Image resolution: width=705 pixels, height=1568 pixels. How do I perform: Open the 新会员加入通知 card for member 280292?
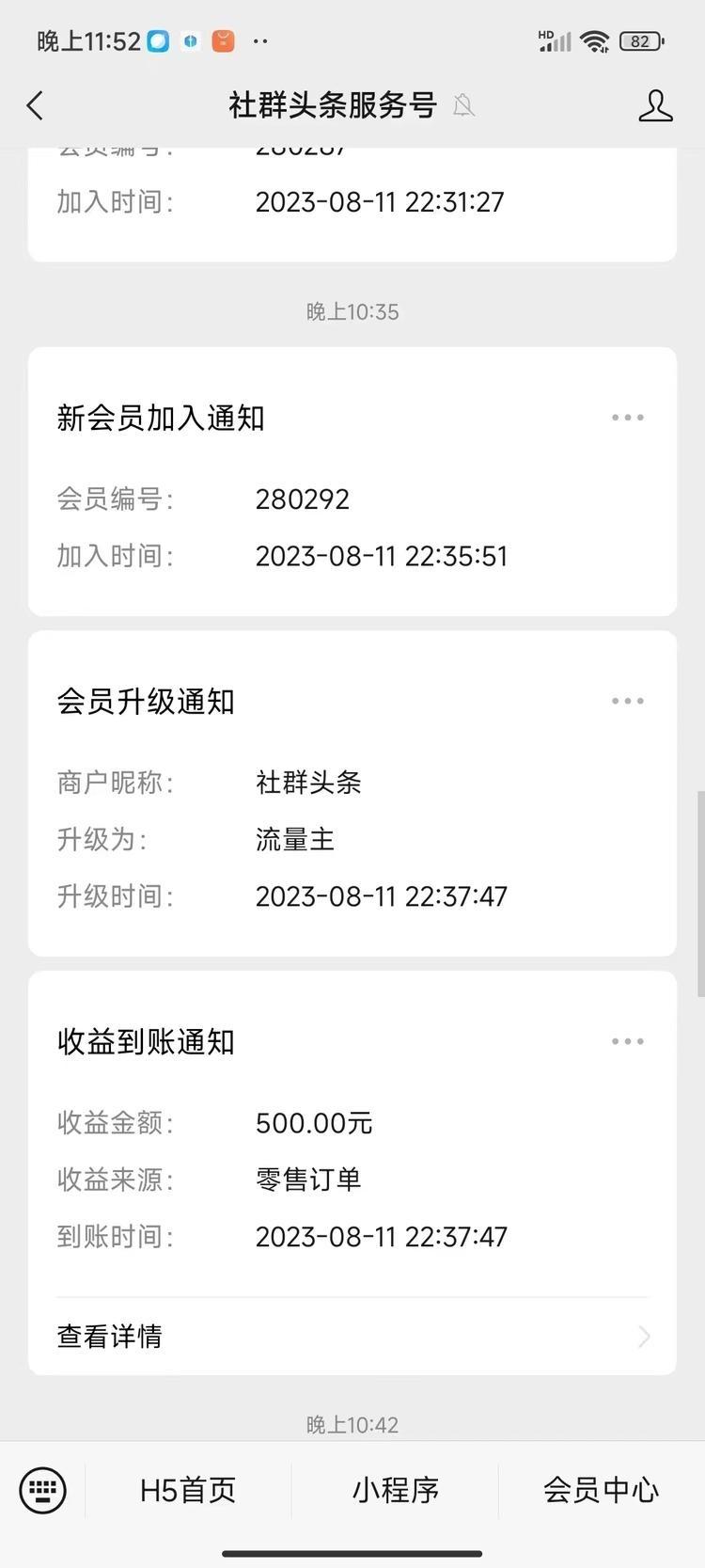[352, 482]
